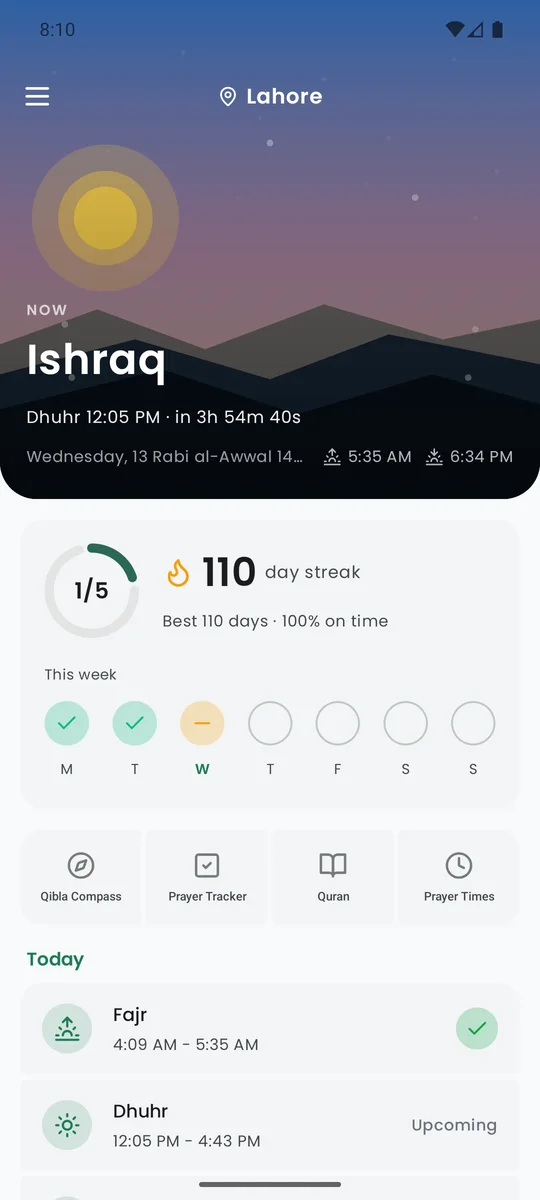Open Prayer Tracker shortcut
Image resolution: width=540 pixels, height=1200 pixels.
pyautogui.click(x=207, y=876)
